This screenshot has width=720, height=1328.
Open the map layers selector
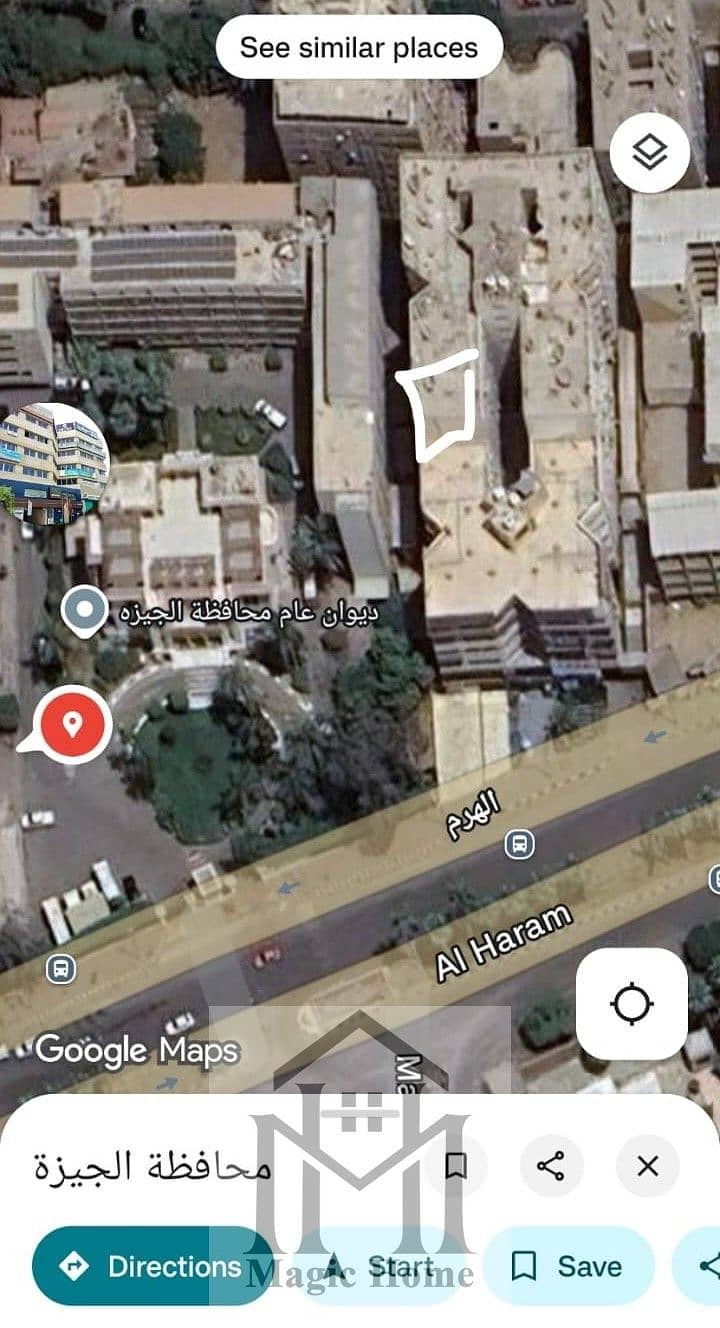650,153
